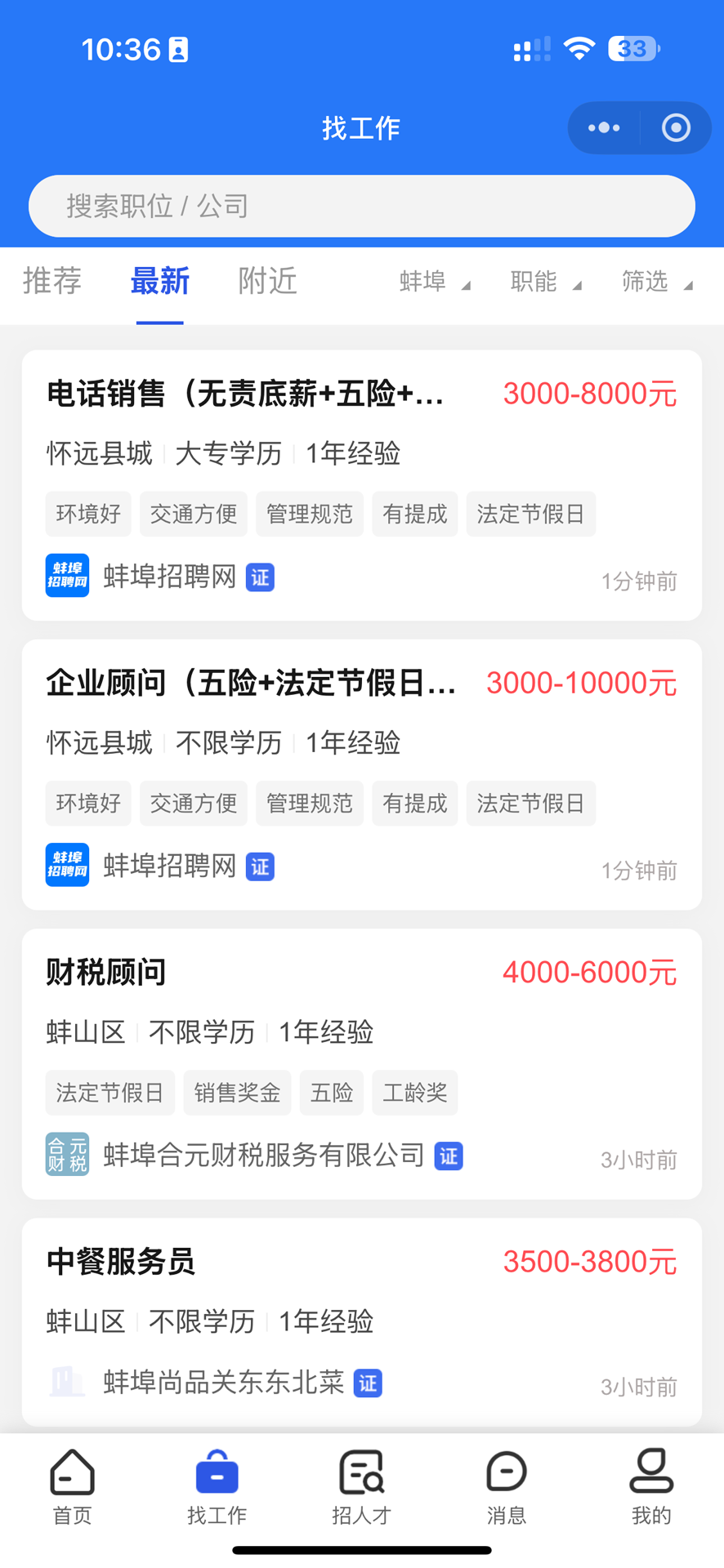Screen dimensions: 724x1568
Task: Open the mini-program more options (•••) icon
Action: [603, 127]
